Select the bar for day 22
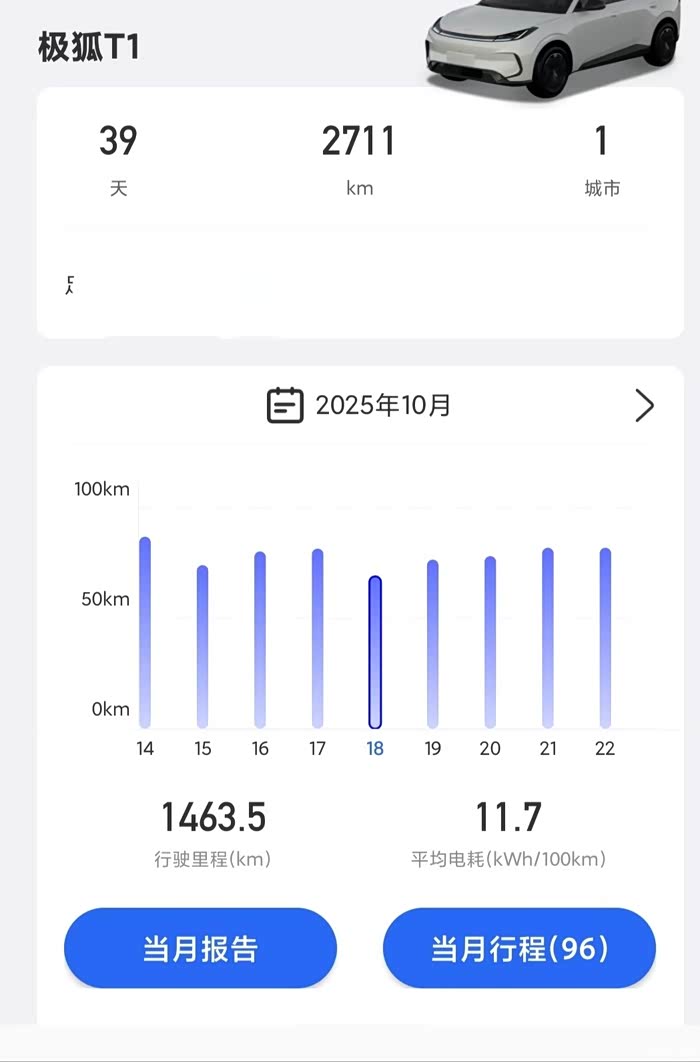This screenshot has height=1062, width=700. tap(605, 638)
